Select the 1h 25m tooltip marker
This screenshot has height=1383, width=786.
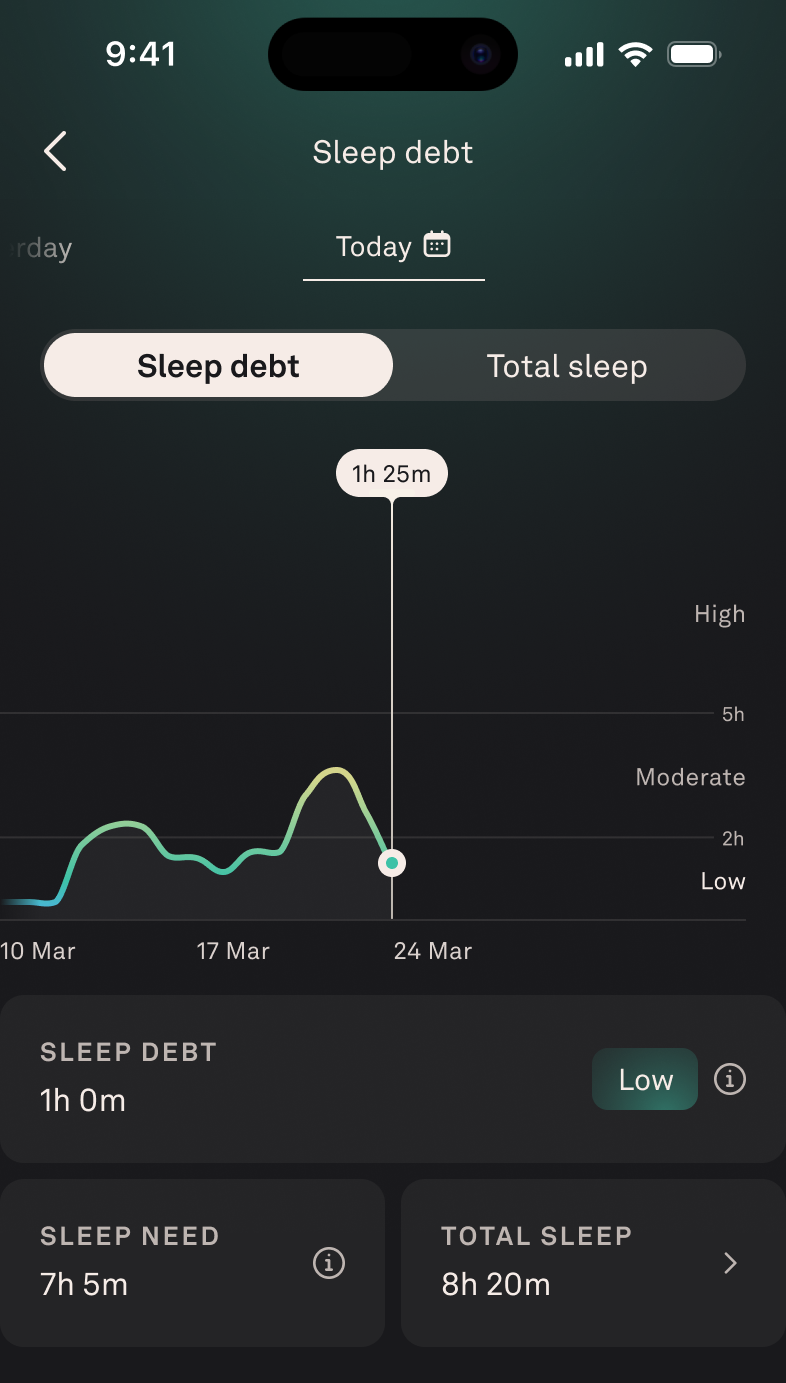coord(391,472)
